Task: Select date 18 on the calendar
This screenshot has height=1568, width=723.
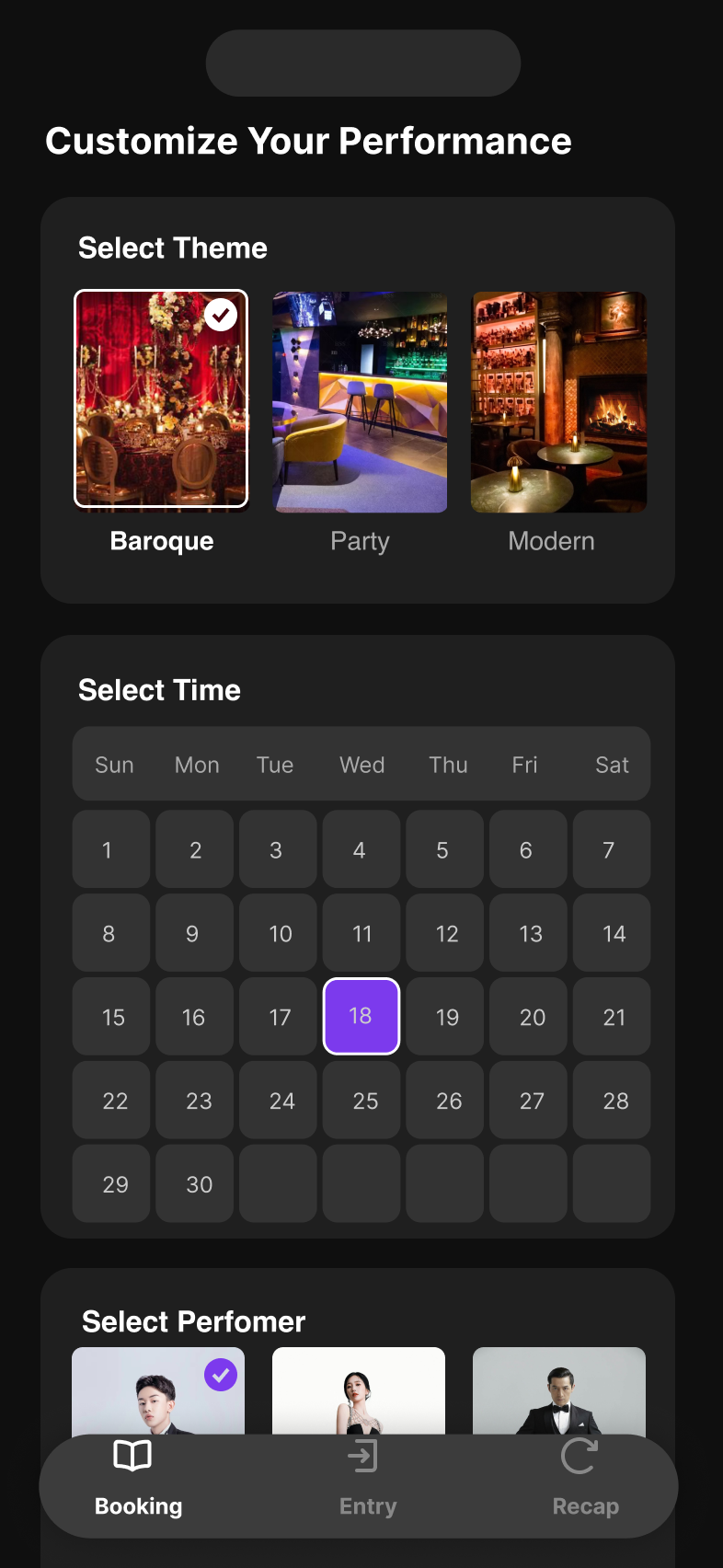Action: click(361, 1016)
